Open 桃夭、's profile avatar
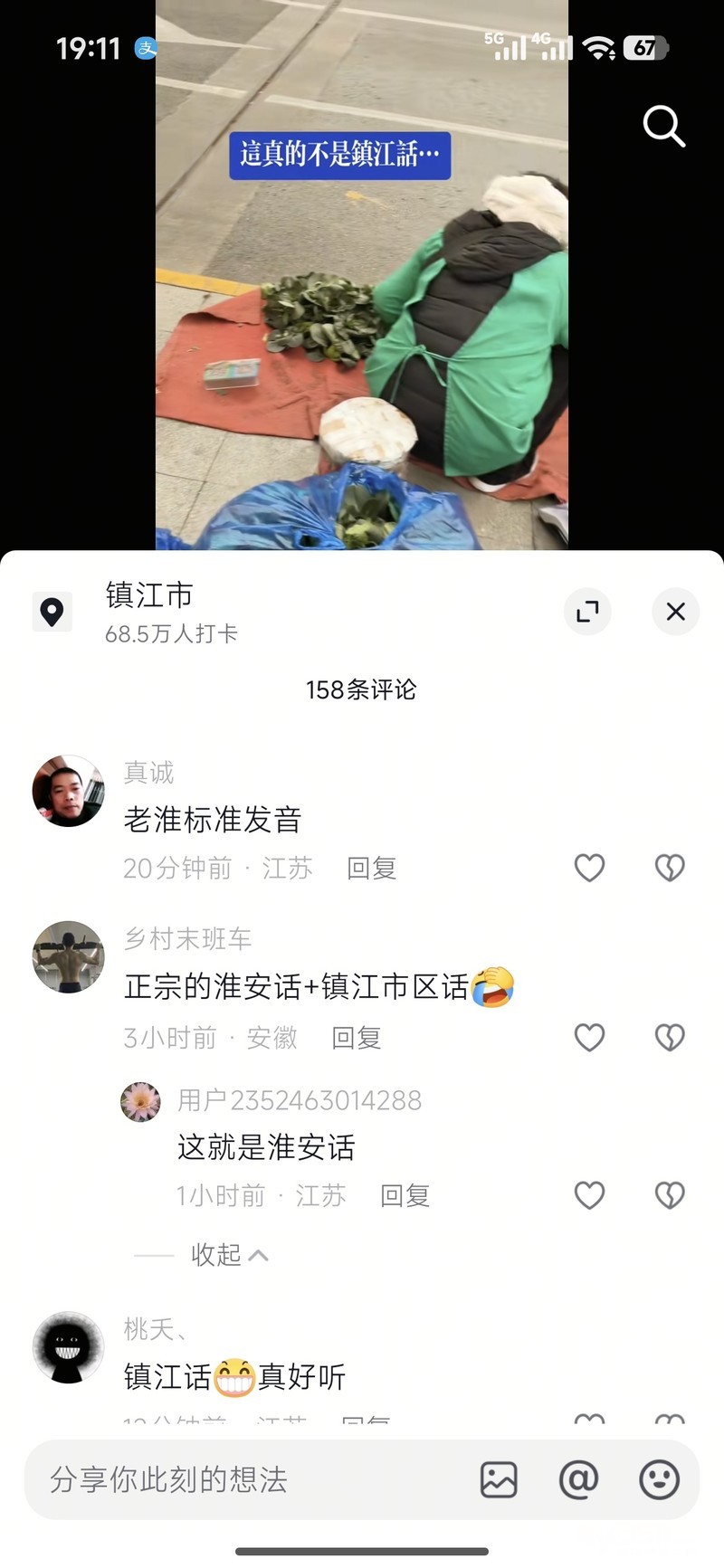Image resolution: width=724 pixels, height=1568 pixels. tap(69, 1347)
